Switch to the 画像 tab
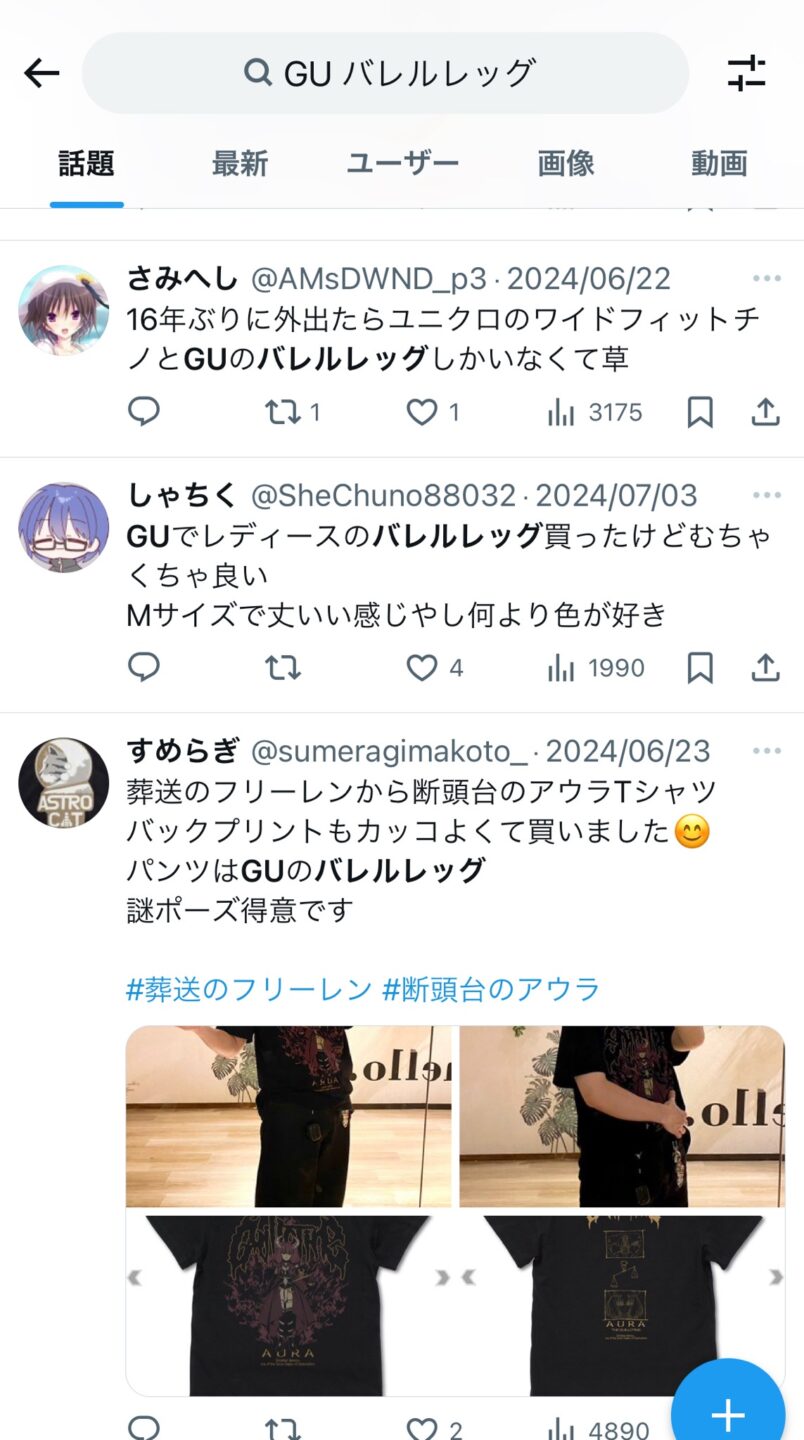The width and height of the screenshot is (804, 1440). pyautogui.click(x=566, y=163)
